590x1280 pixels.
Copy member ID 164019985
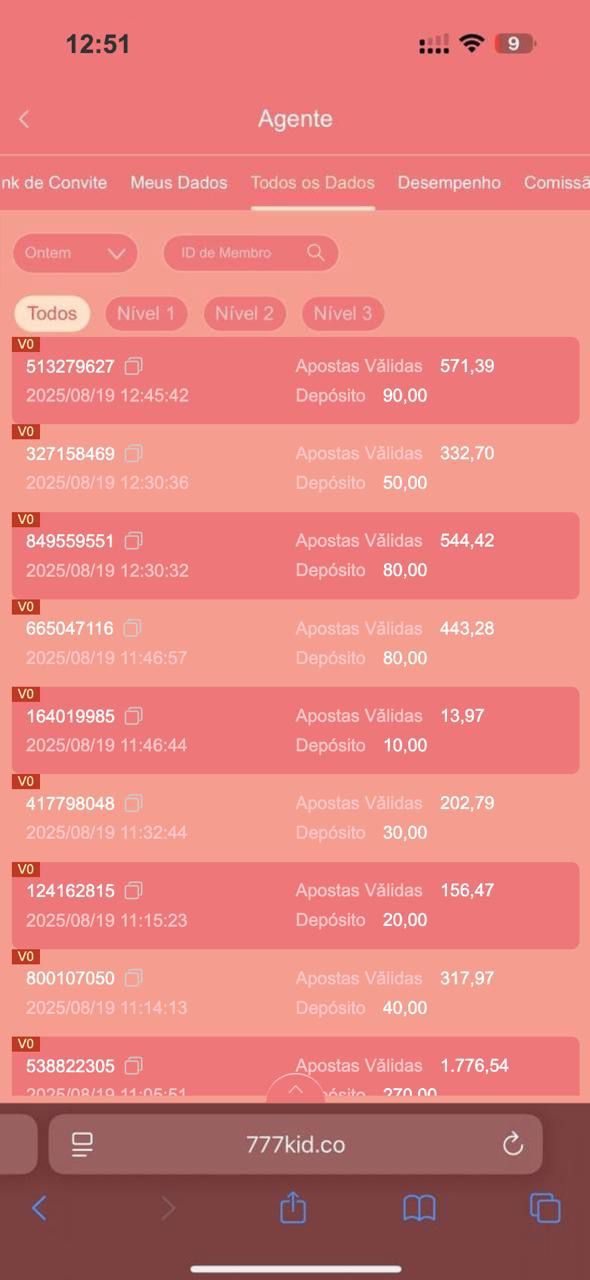(x=134, y=716)
